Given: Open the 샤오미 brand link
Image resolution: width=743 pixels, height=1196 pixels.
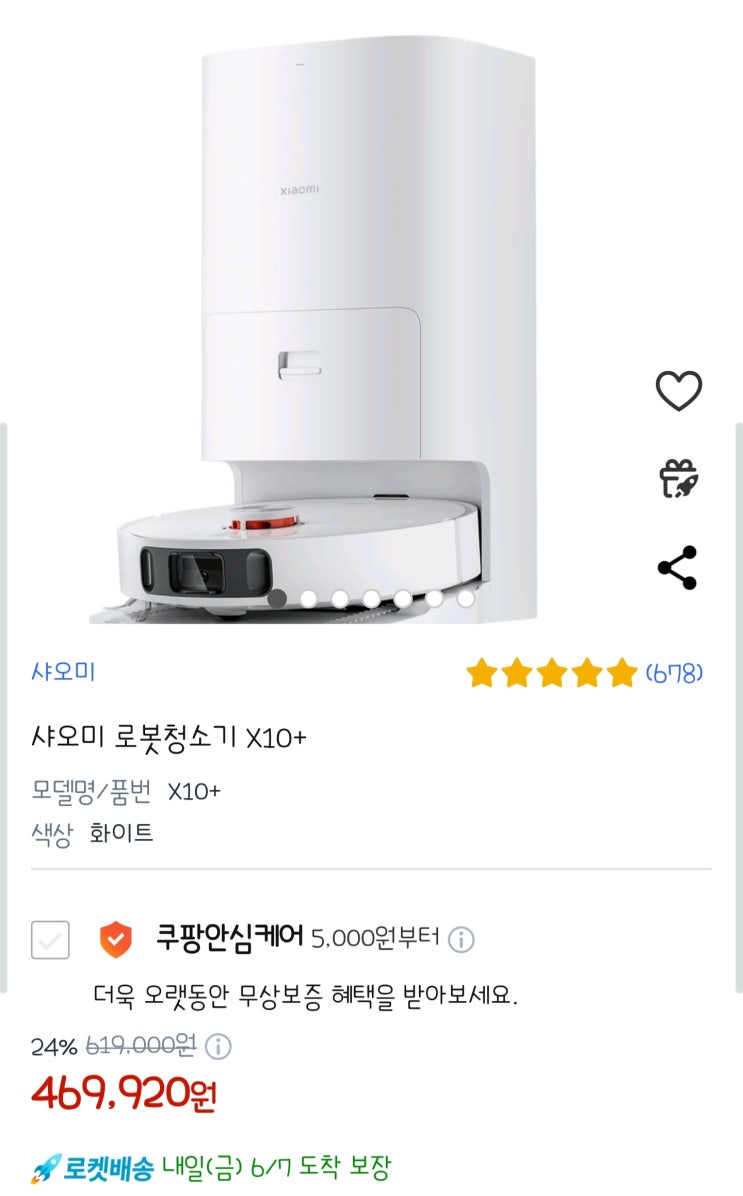Looking at the screenshot, I should click(x=63, y=672).
